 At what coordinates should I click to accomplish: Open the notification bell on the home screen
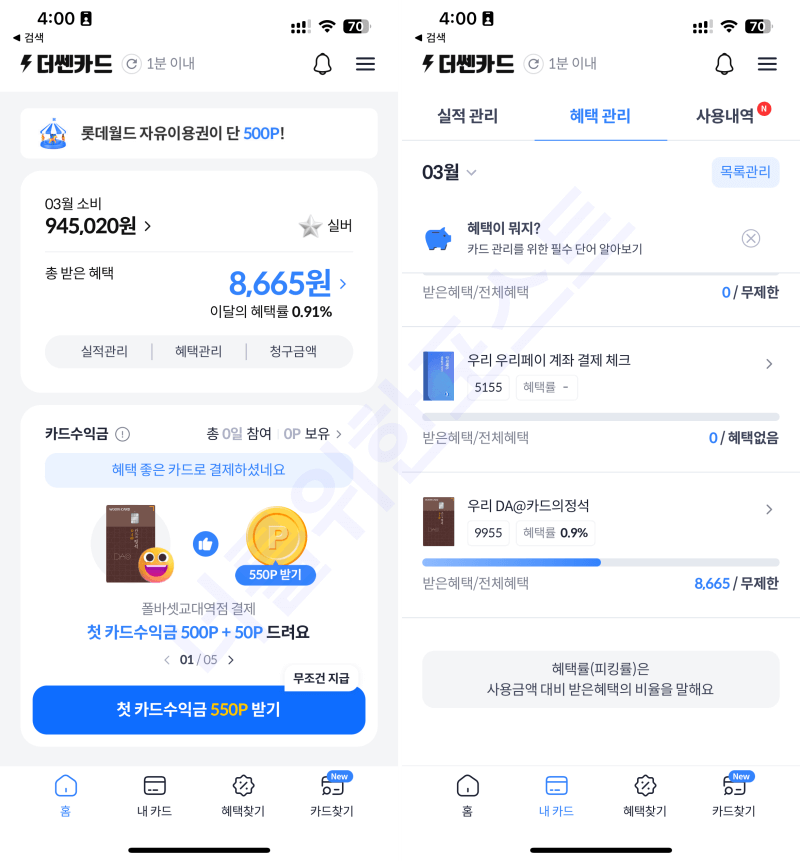322,63
